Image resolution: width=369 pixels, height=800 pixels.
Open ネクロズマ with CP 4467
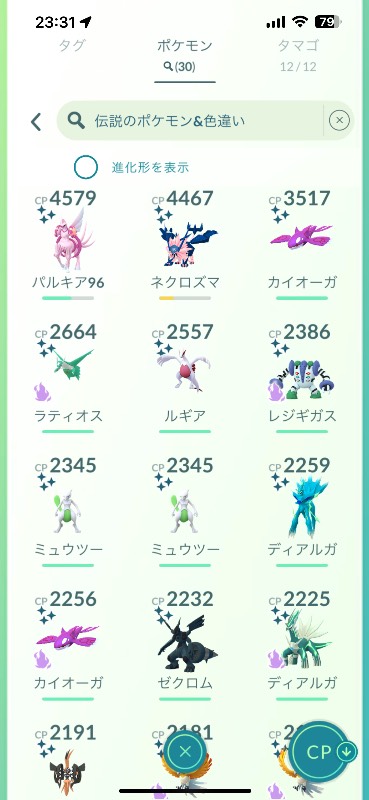185,245
